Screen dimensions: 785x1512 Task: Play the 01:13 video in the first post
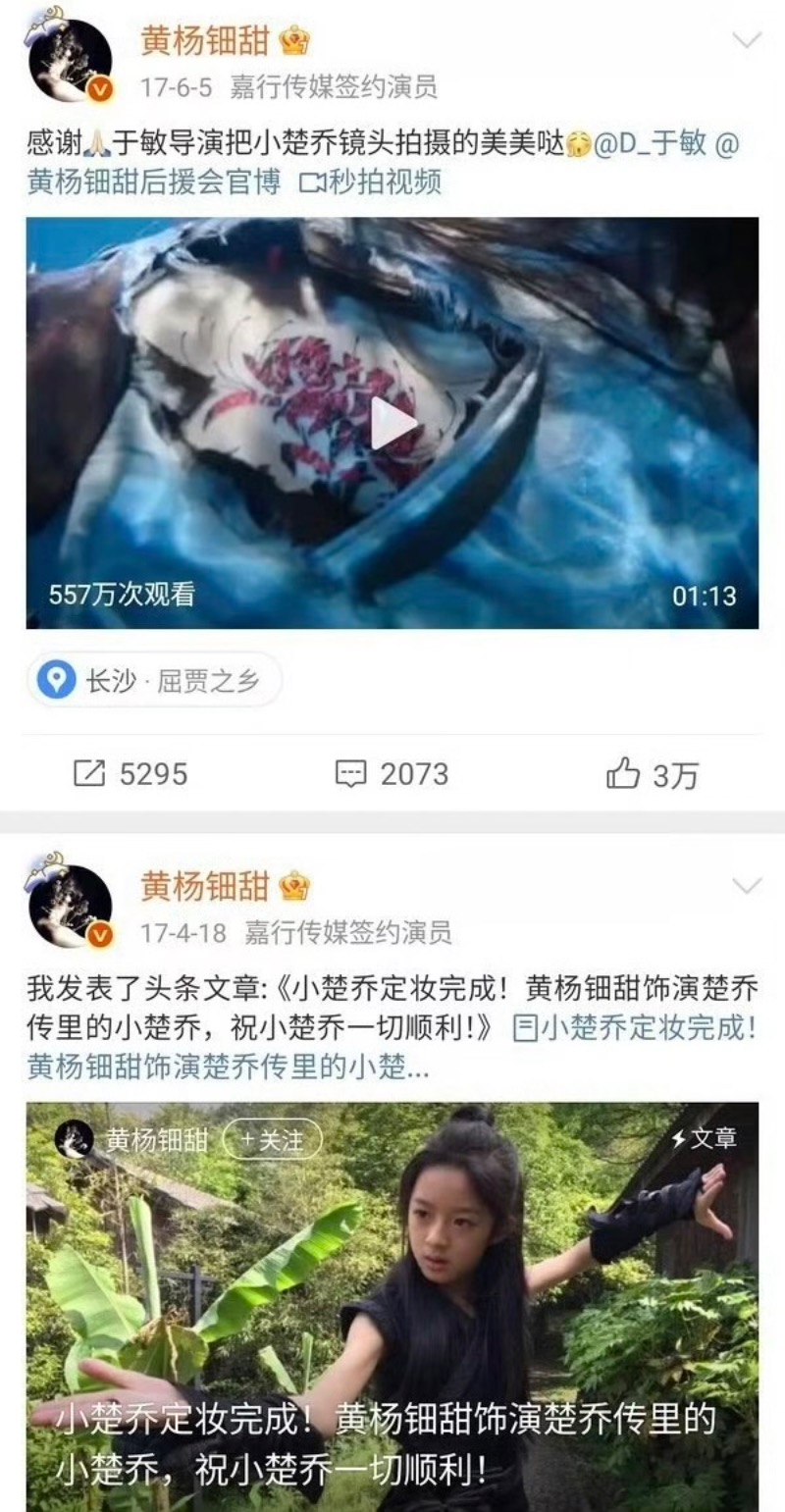click(392, 423)
